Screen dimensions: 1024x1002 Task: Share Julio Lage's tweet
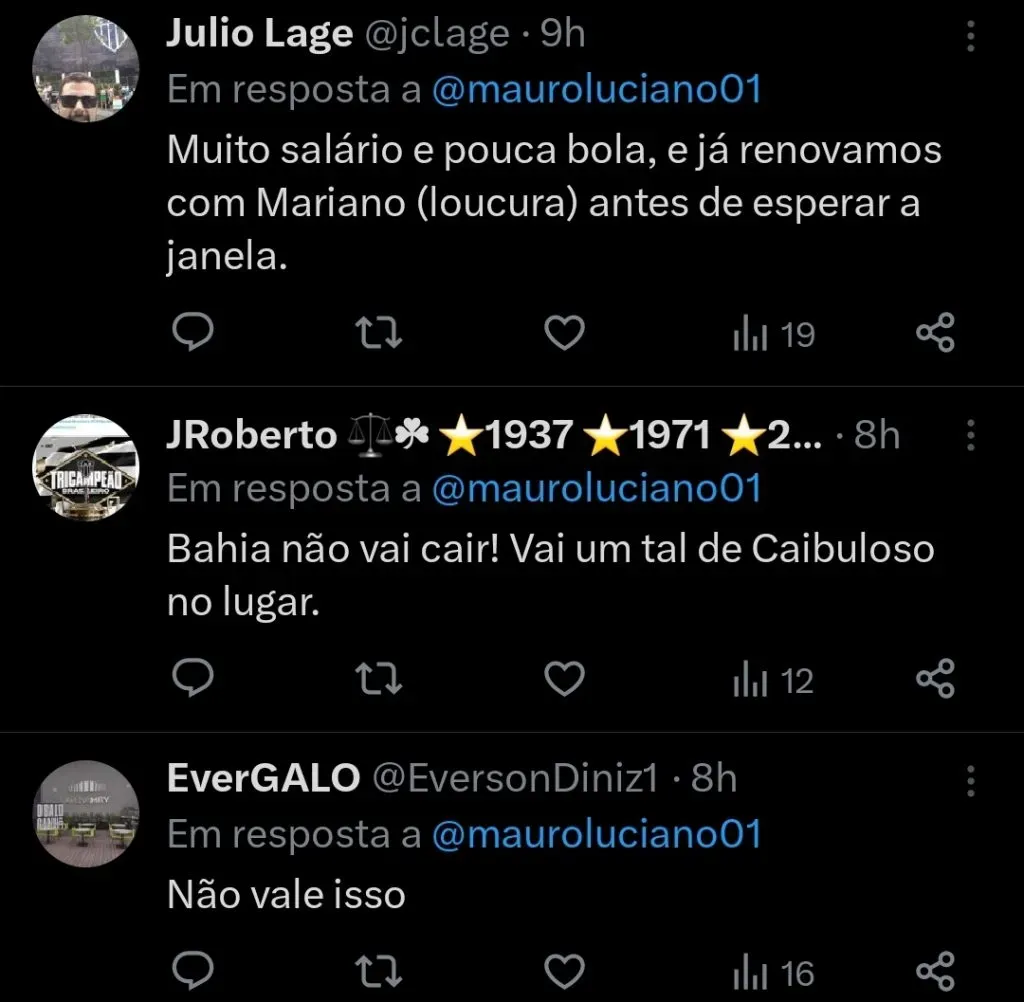pyautogui.click(x=936, y=334)
